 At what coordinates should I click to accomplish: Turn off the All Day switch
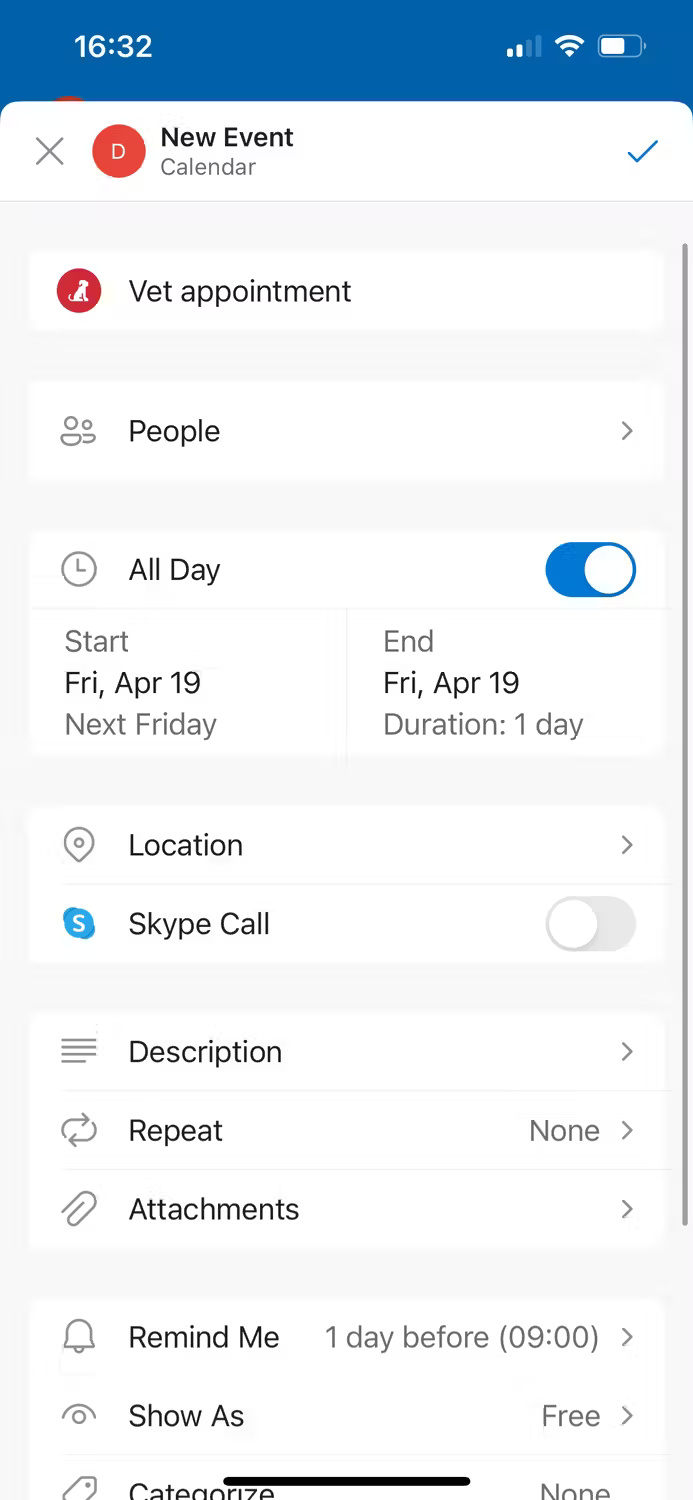click(x=590, y=570)
